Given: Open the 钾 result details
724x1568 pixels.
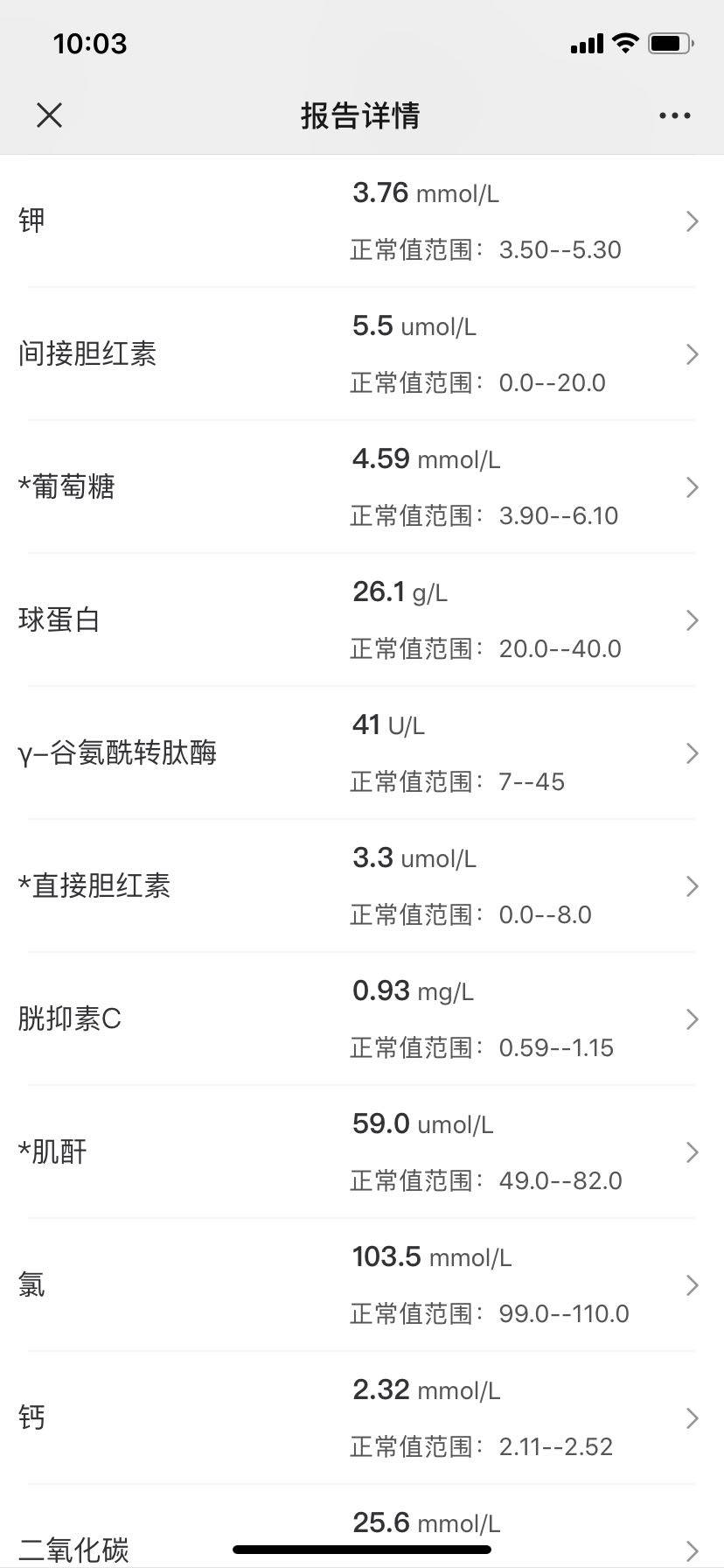Looking at the screenshot, I should pyautogui.click(x=362, y=221).
